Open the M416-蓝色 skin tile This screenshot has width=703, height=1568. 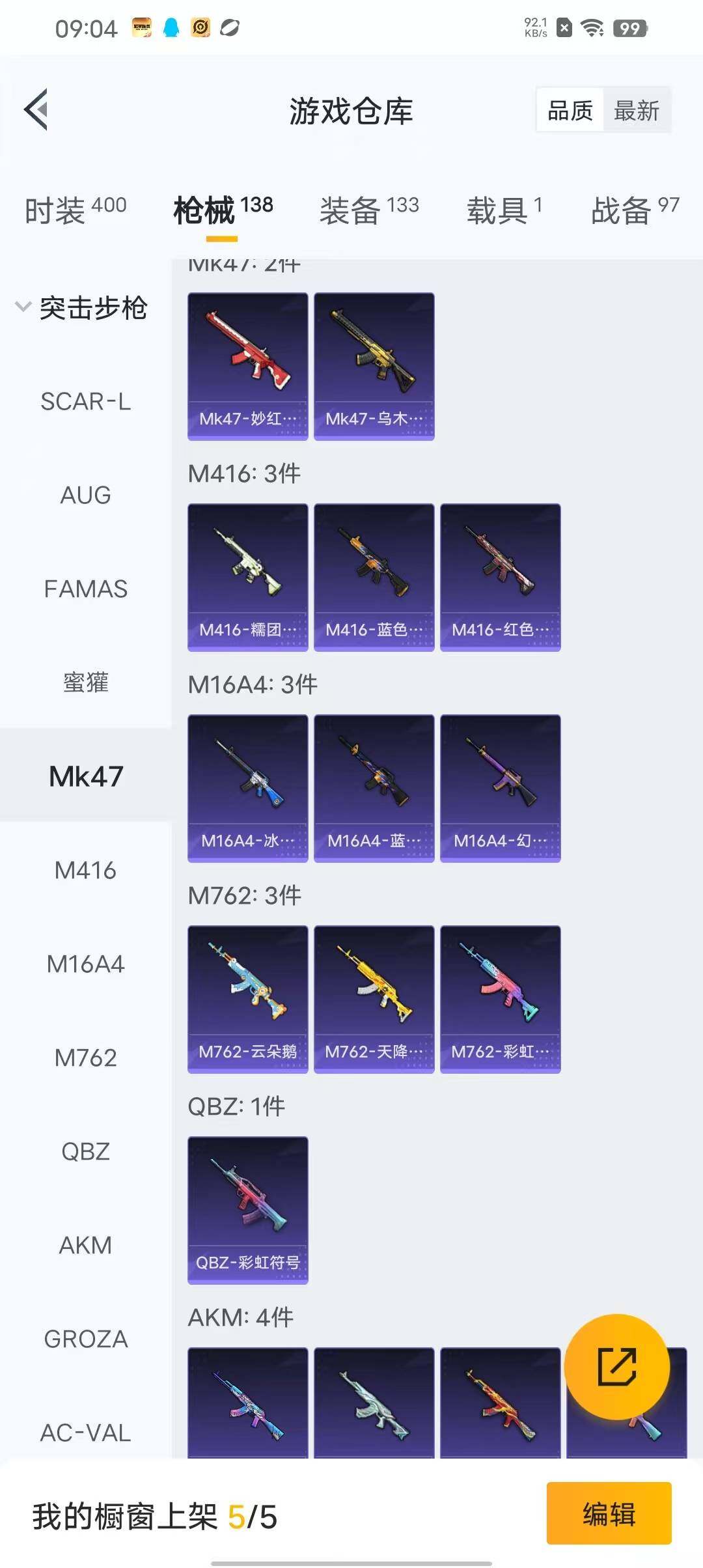pos(374,577)
